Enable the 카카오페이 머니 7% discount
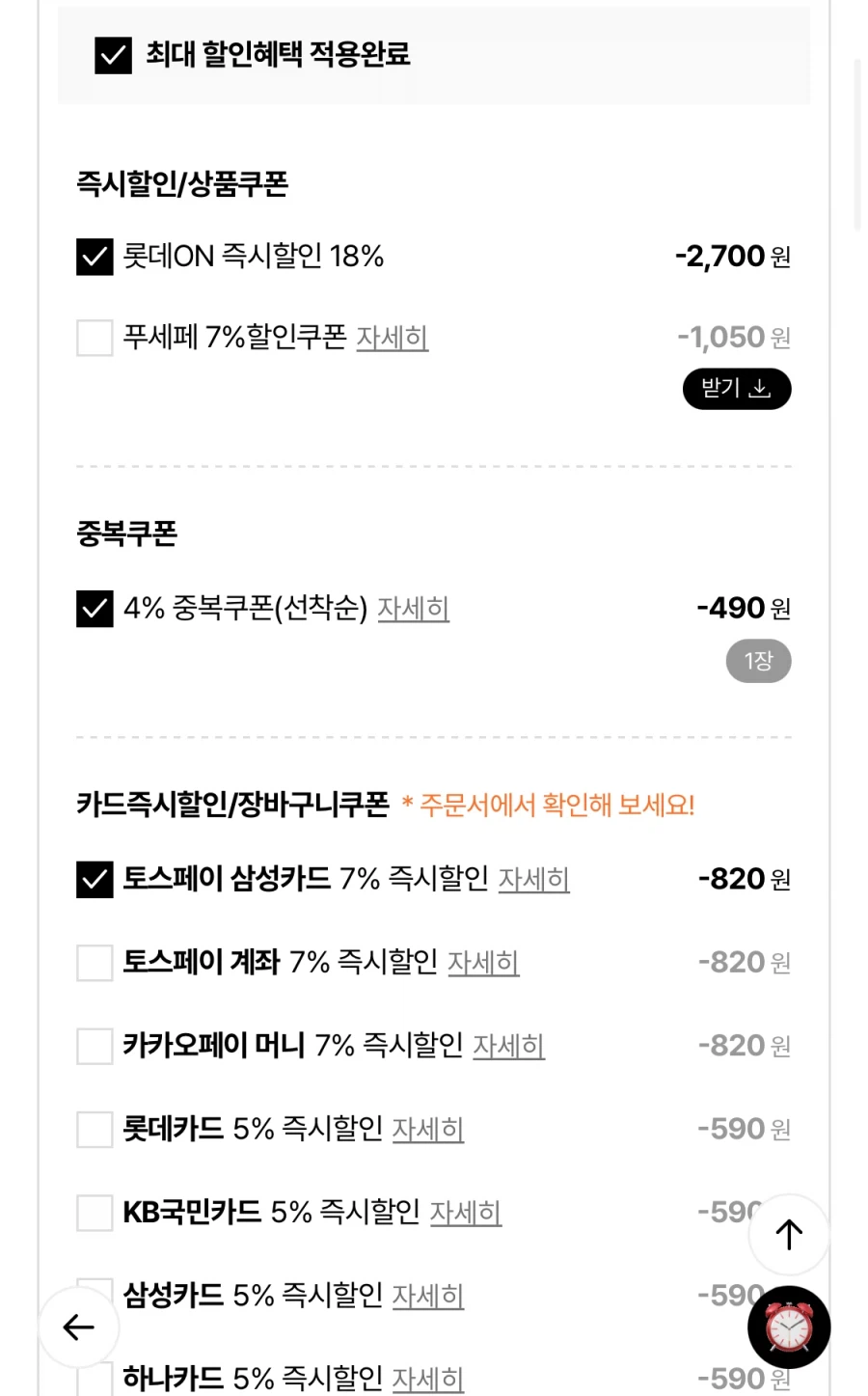The height and width of the screenshot is (1396, 868). 94,1046
